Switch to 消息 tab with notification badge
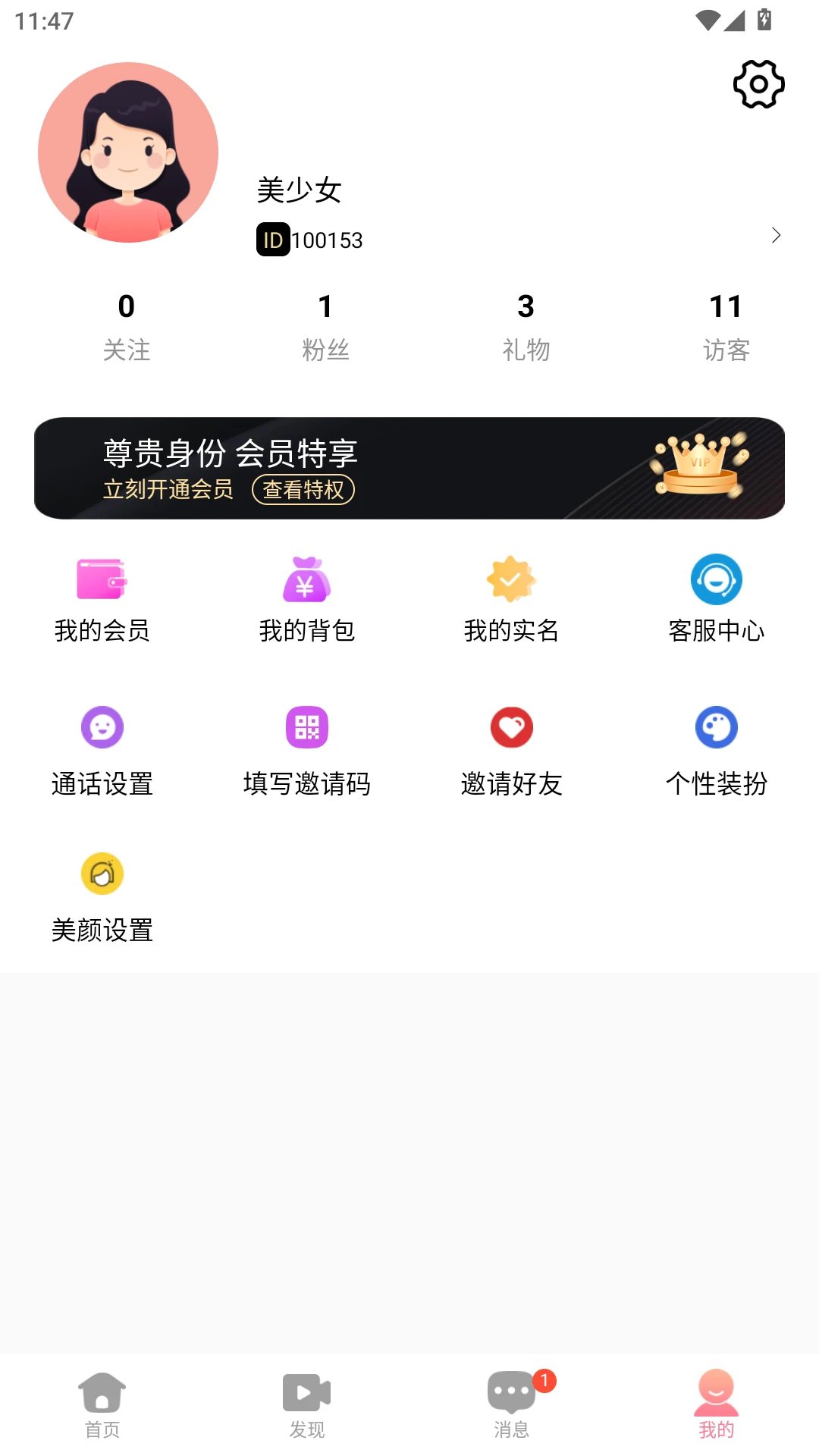 tap(512, 1401)
